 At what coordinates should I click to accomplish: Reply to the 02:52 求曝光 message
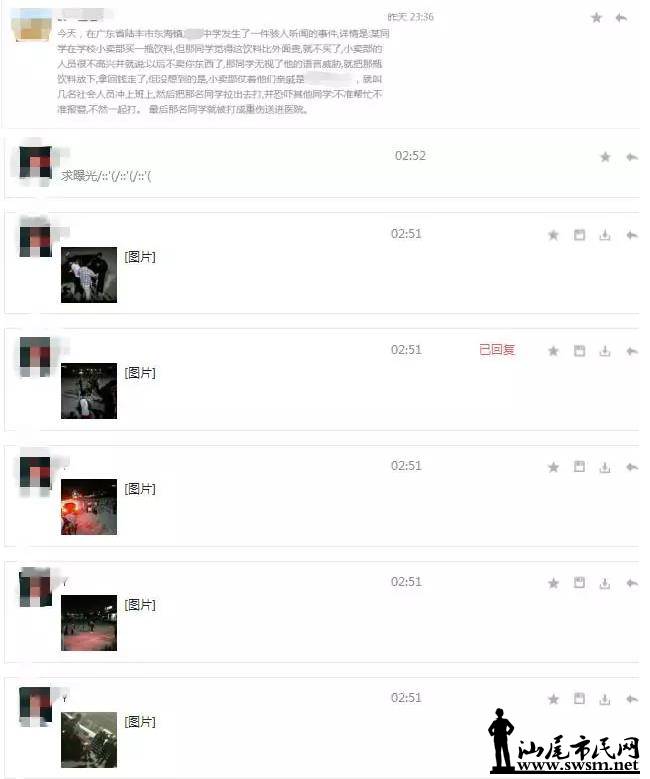tap(631, 157)
